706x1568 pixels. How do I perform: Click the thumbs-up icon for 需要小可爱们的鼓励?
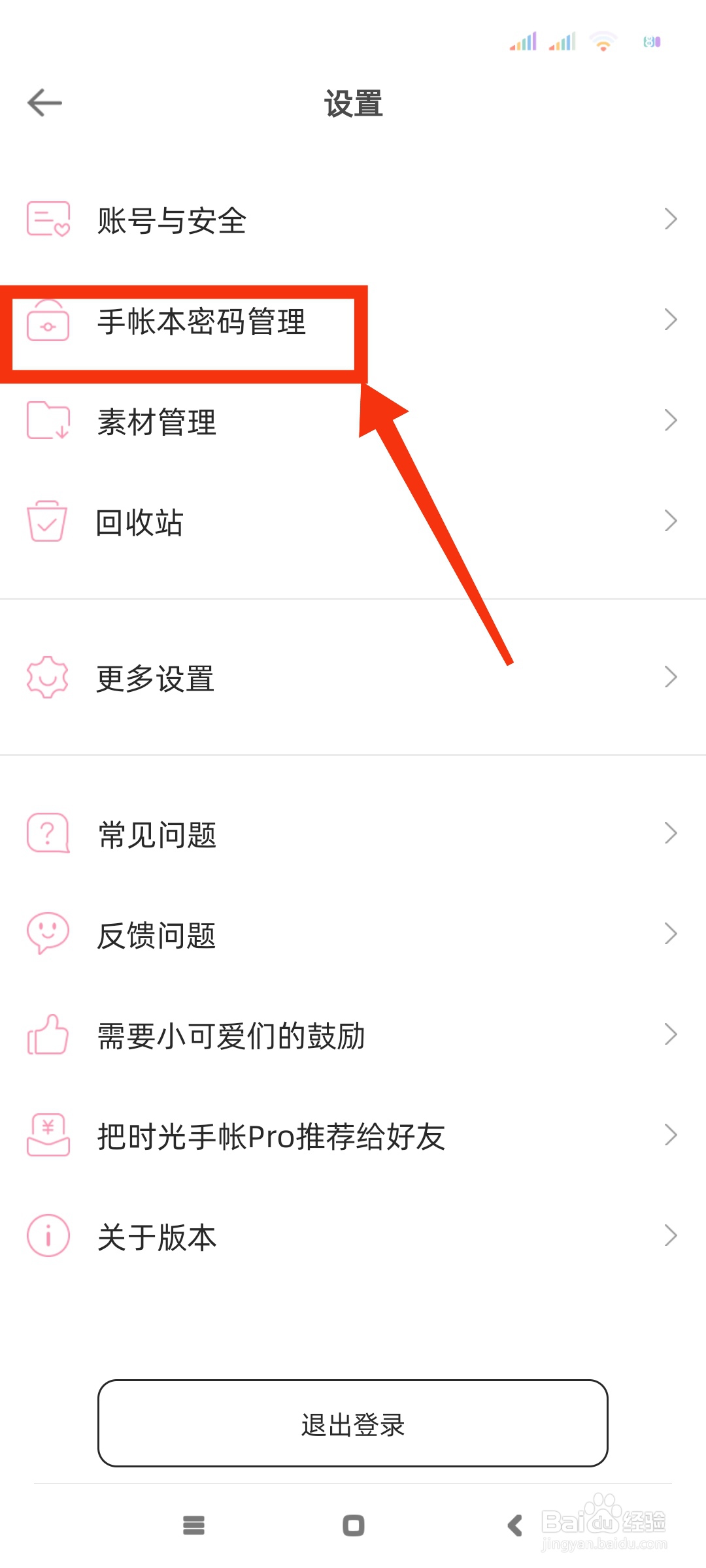click(x=46, y=1035)
